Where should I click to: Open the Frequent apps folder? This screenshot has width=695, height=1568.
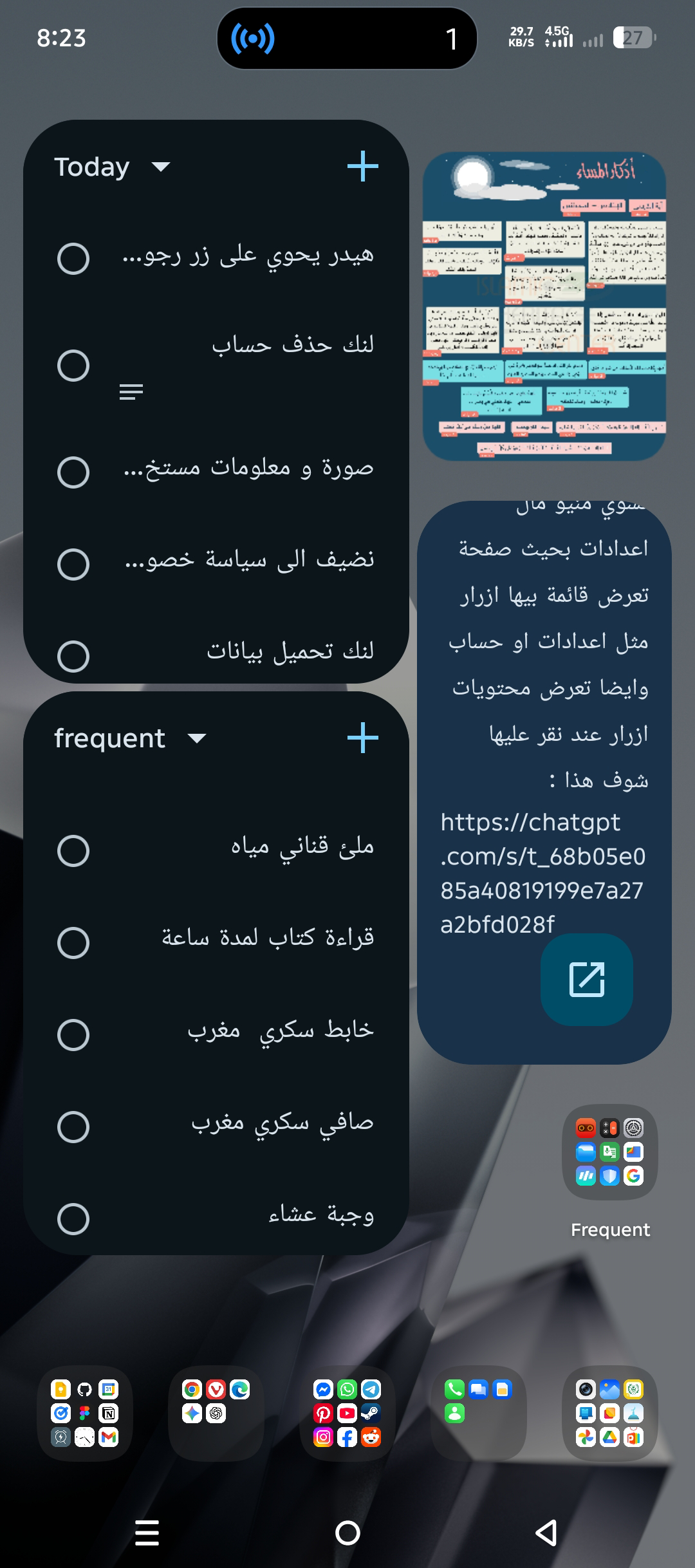pos(609,1152)
